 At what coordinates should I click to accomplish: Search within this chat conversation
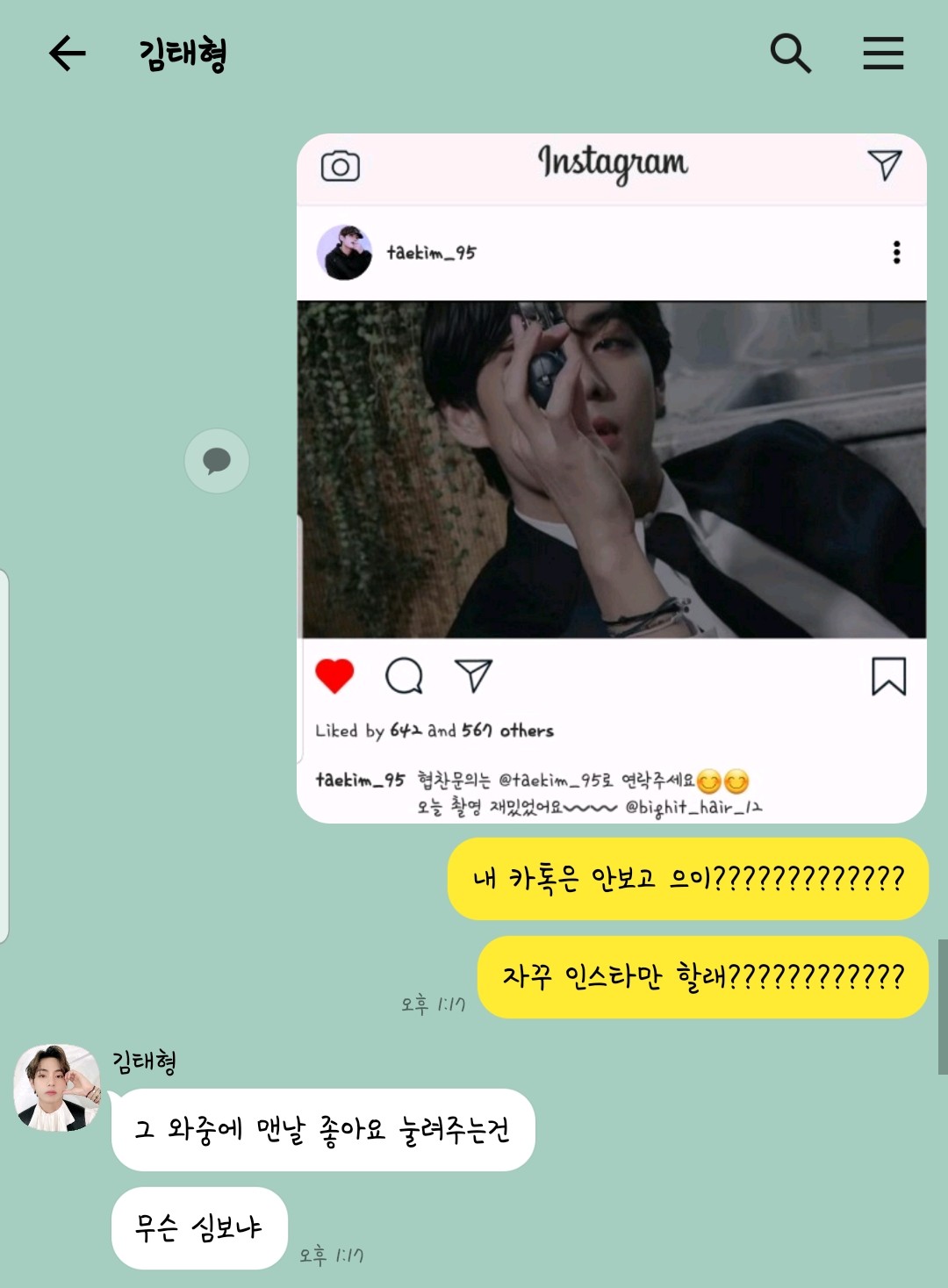click(x=790, y=54)
